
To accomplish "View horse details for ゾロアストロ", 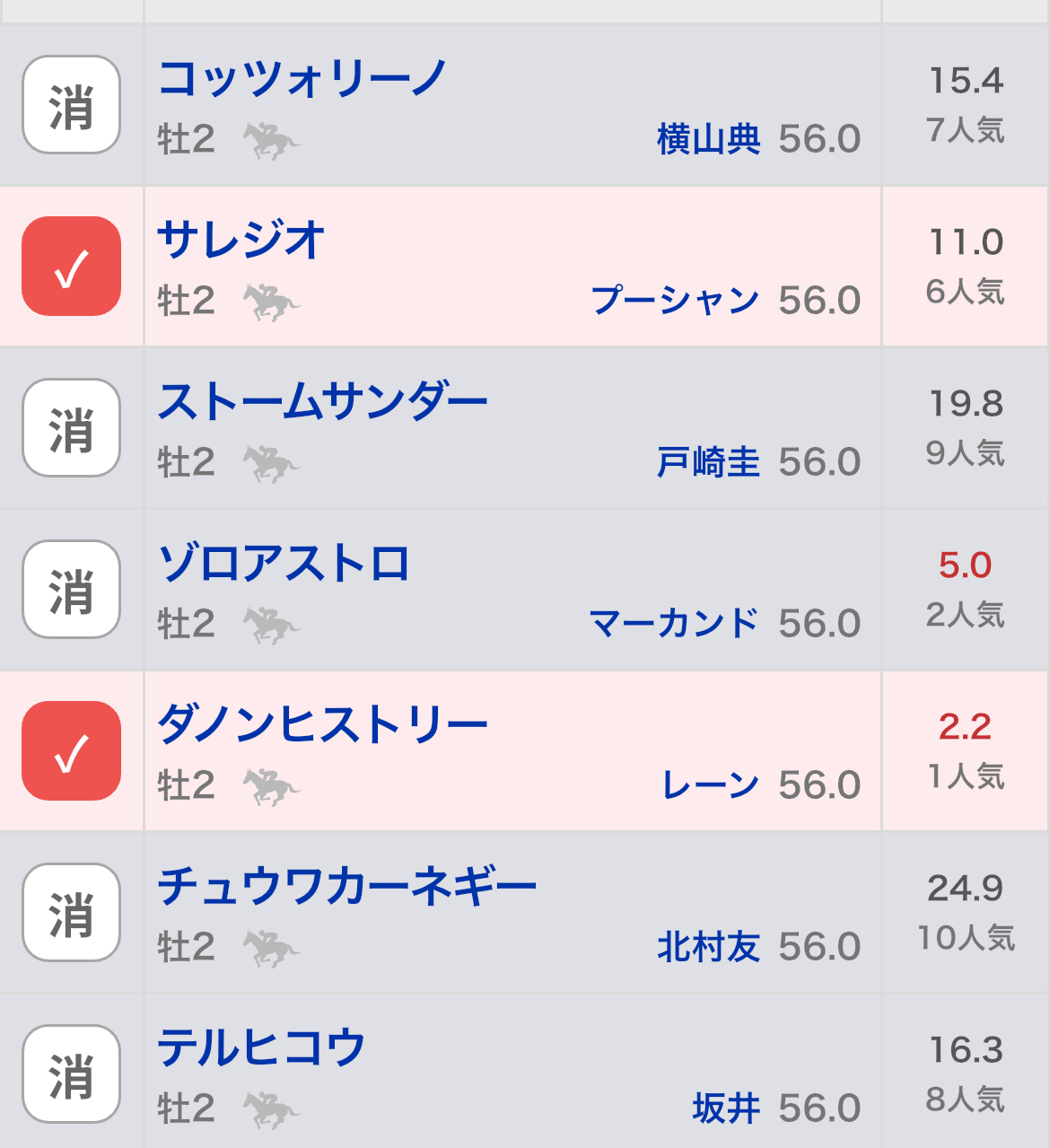I will (284, 564).
